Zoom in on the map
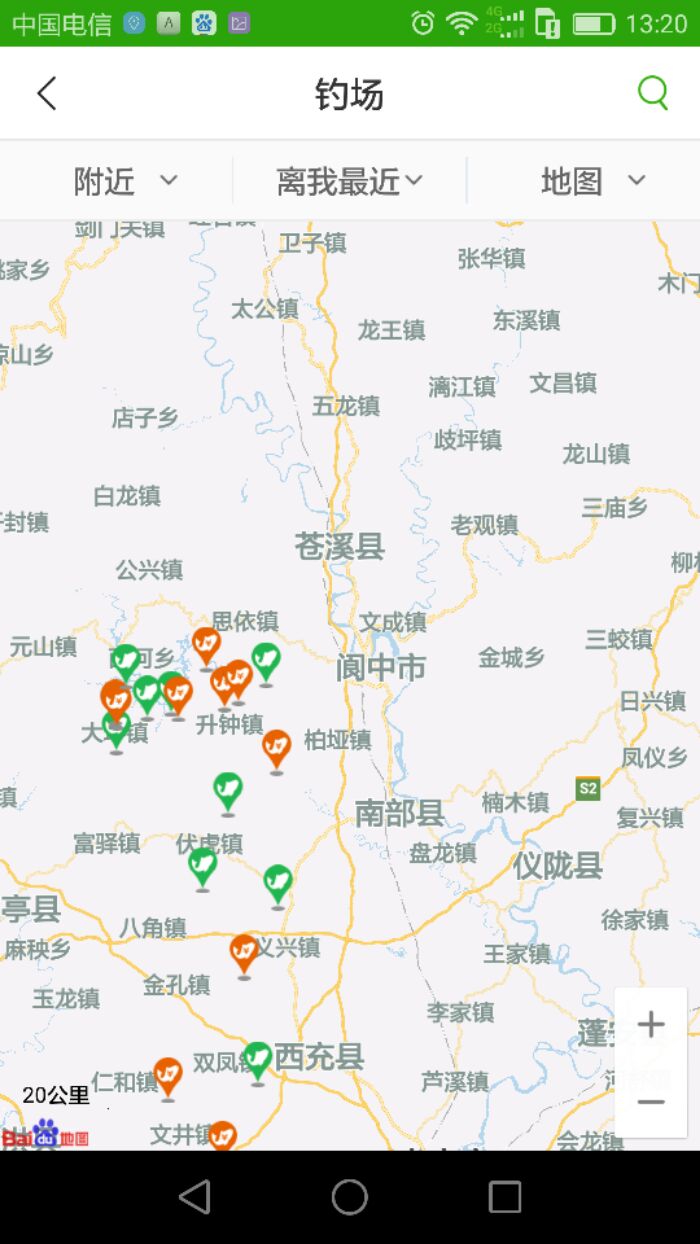This screenshot has width=700, height=1244. [x=651, y=1024]
